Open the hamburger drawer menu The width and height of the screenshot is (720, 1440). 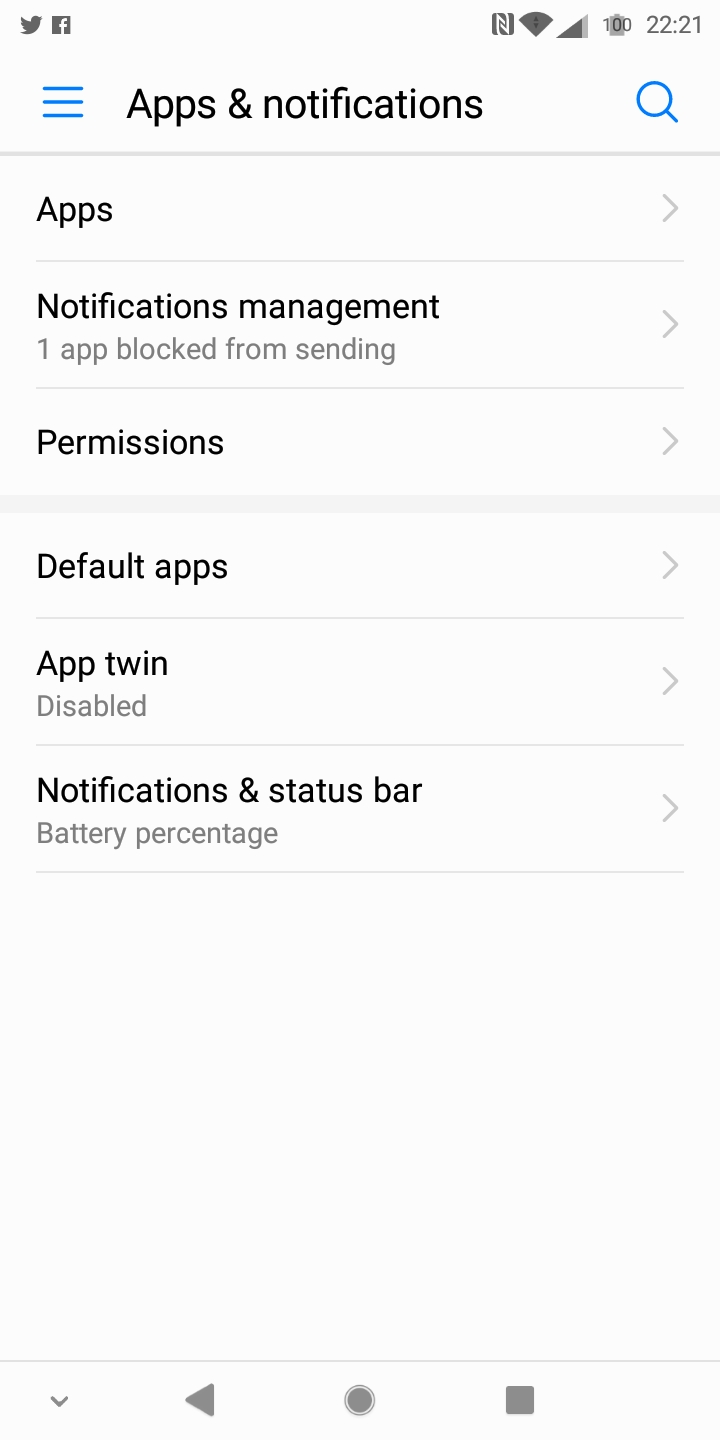coord(62,103)
